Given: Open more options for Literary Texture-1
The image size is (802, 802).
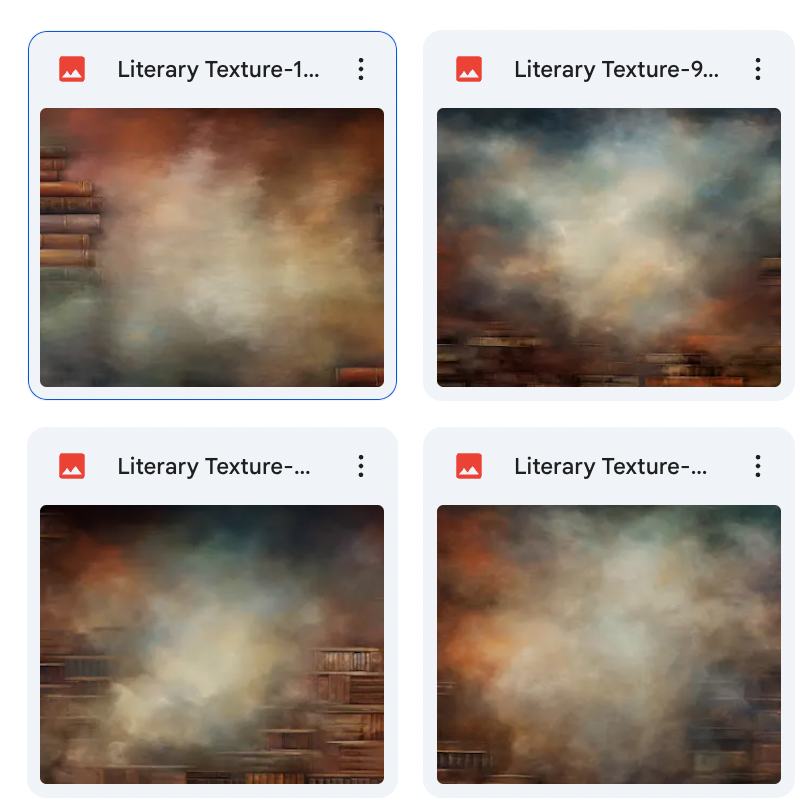Looking at the screenshot, I should [x=361, y=69].
